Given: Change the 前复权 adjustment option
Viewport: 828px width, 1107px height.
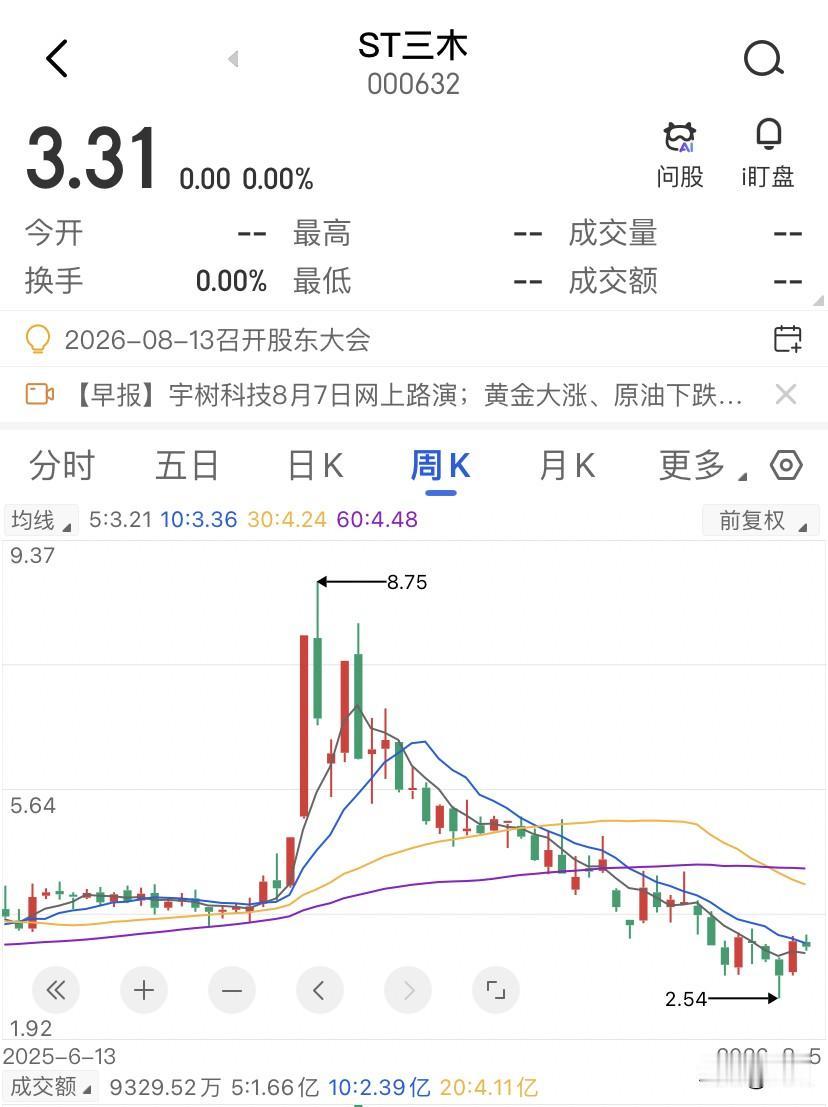Looking at the screenshot, I should [x=761, y=520].
